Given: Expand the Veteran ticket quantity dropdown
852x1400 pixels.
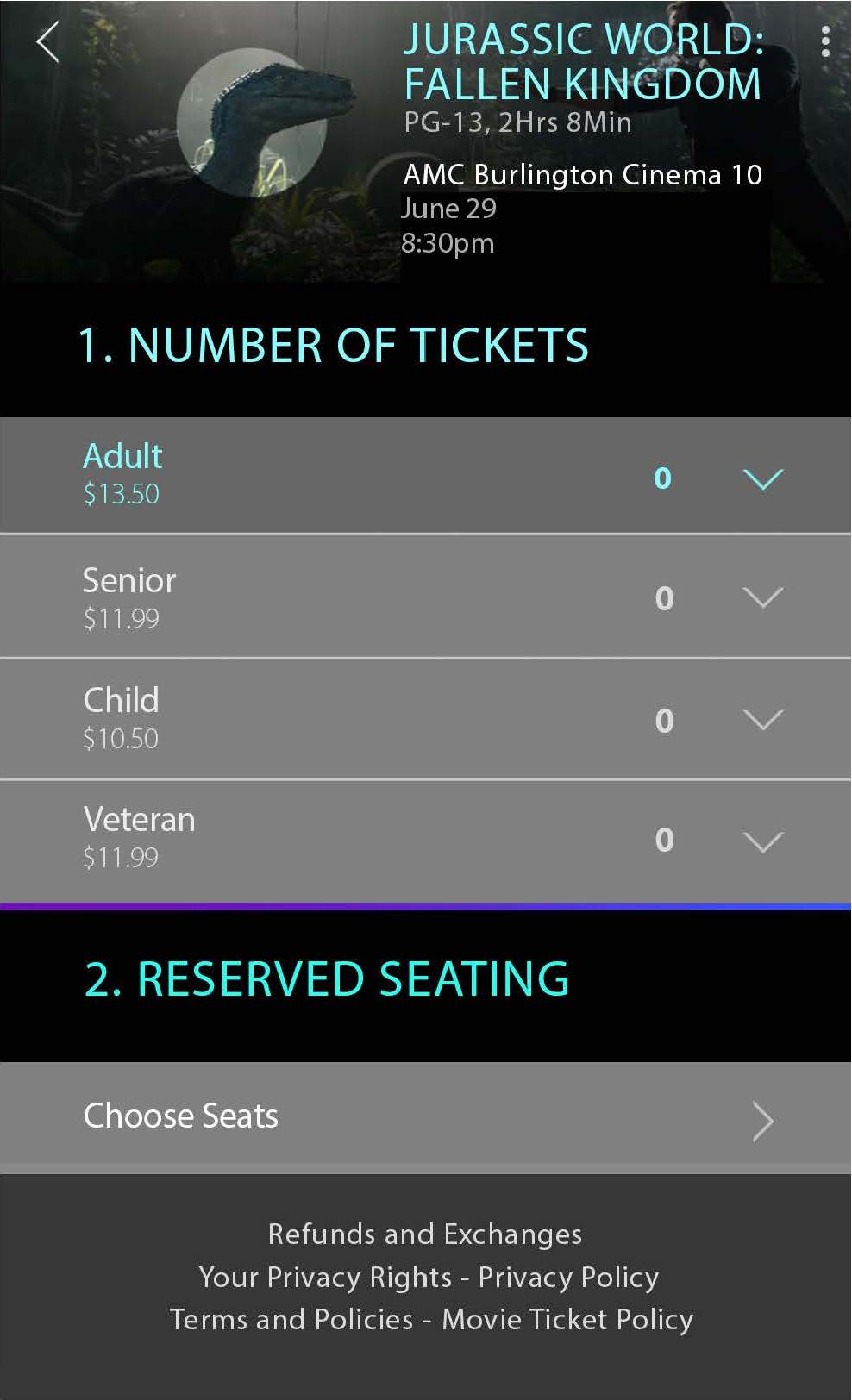Looking at the screenshot, I should pos(762,841).
